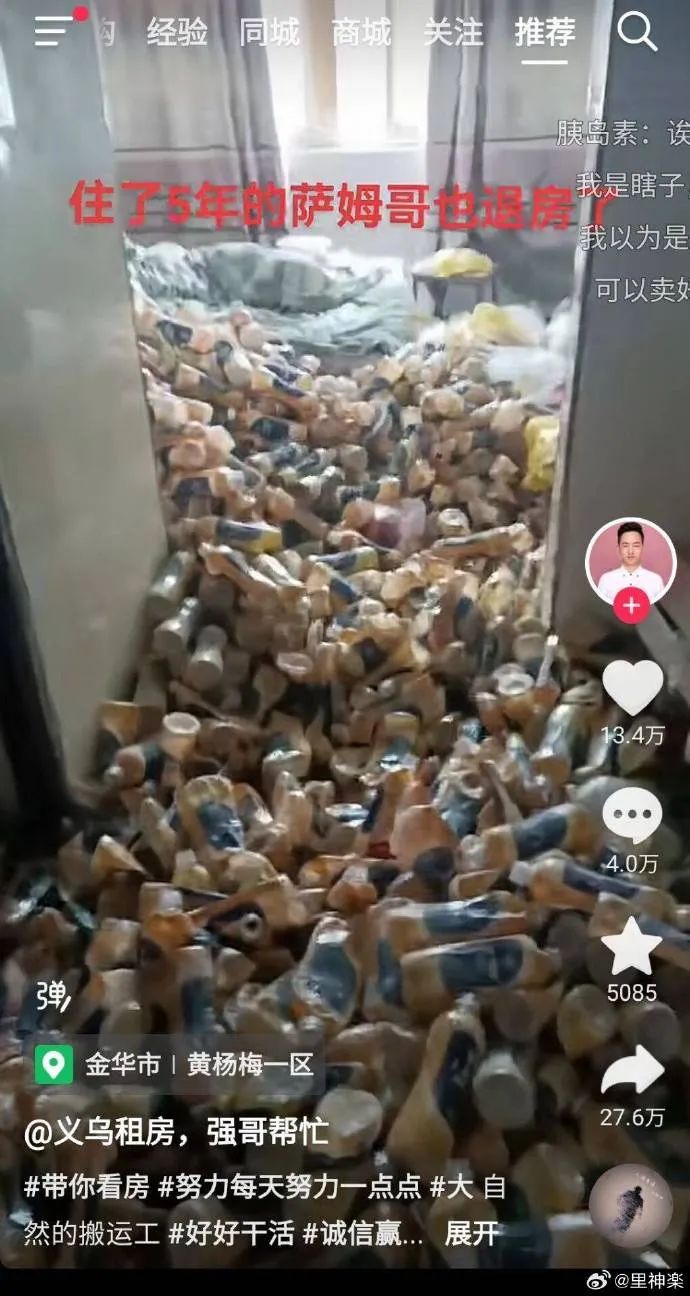Open the @义乌租房，强哥帮忙 profile name
690x1296 pixels.
[177, 1131]
